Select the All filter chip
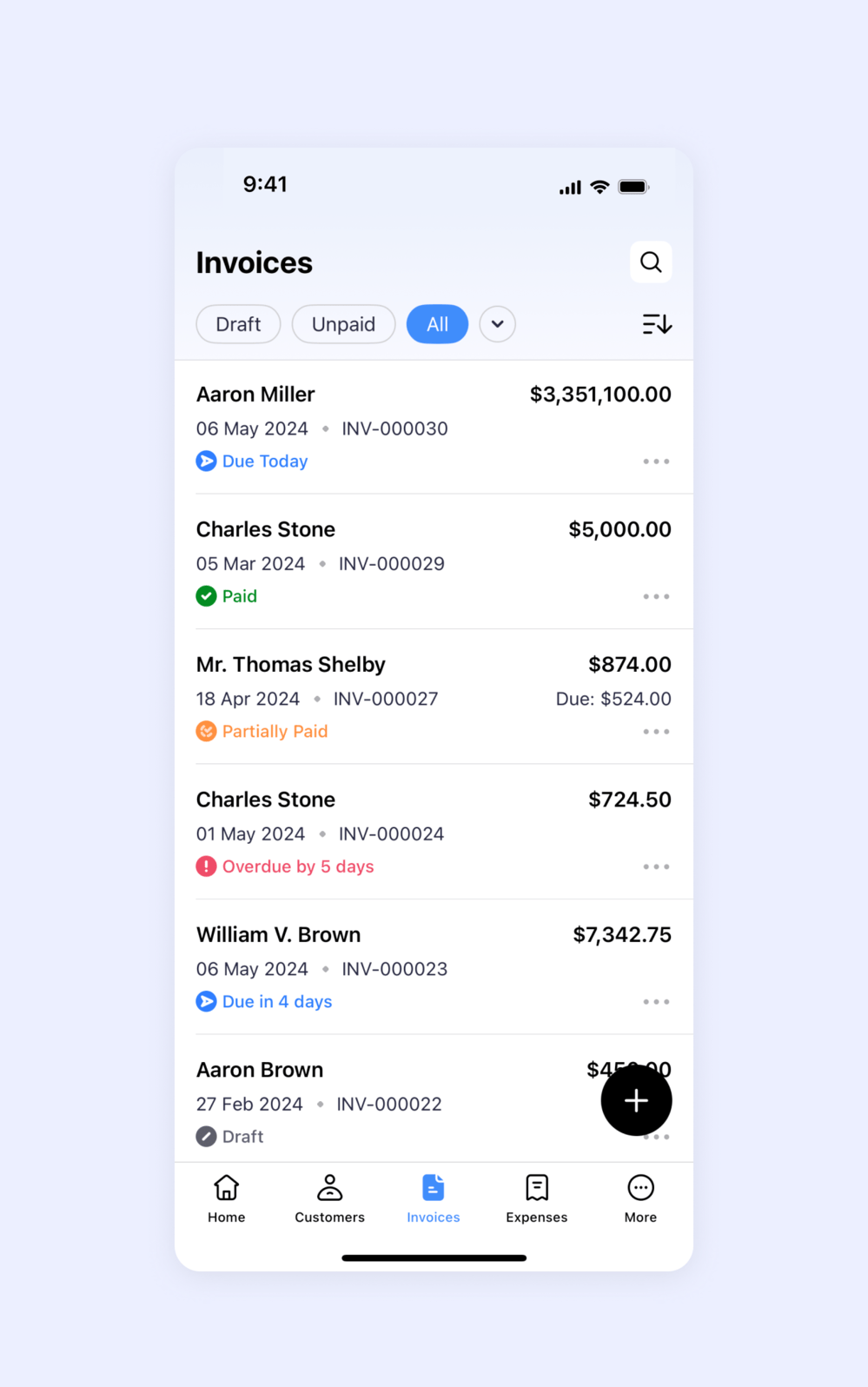 pos(437,324)
